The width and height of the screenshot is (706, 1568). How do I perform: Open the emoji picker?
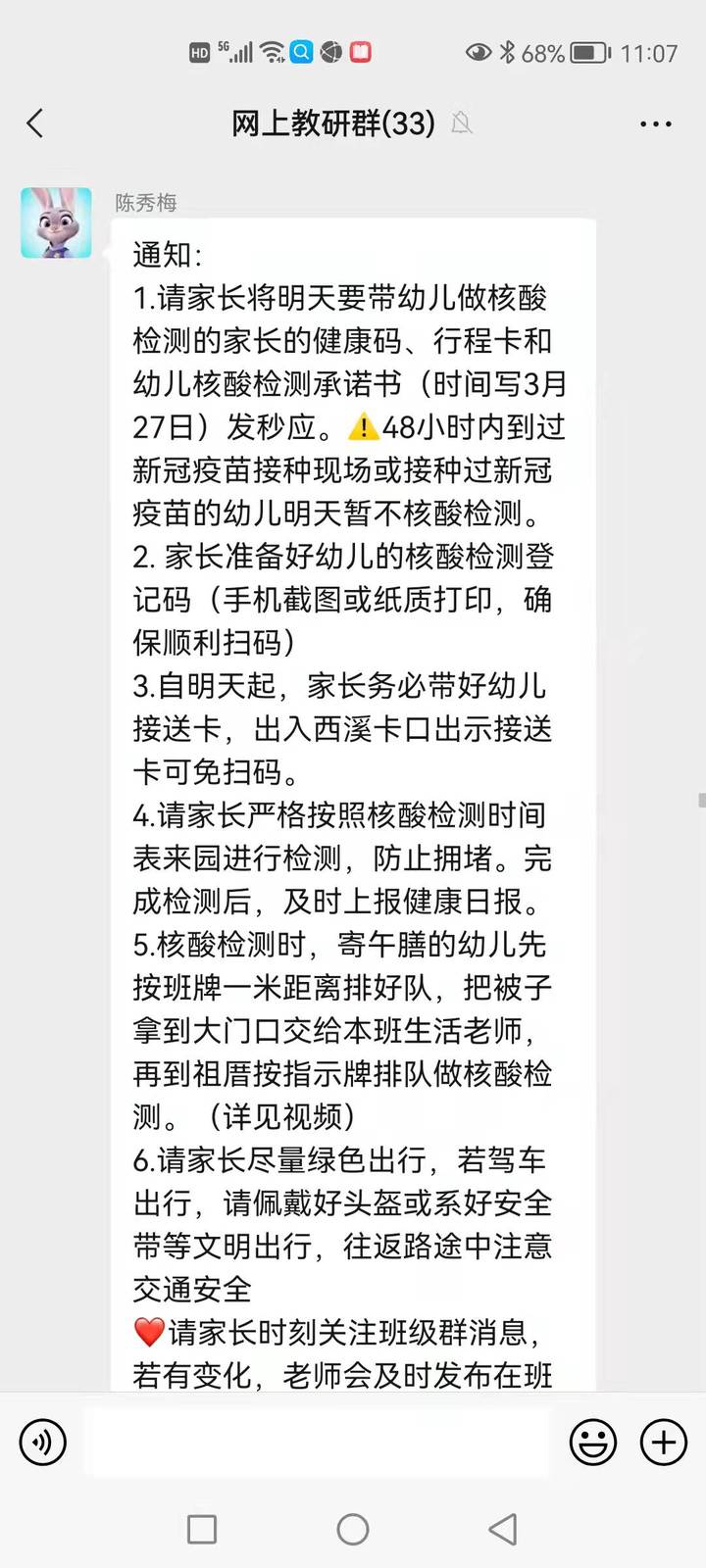(592, 1442)
